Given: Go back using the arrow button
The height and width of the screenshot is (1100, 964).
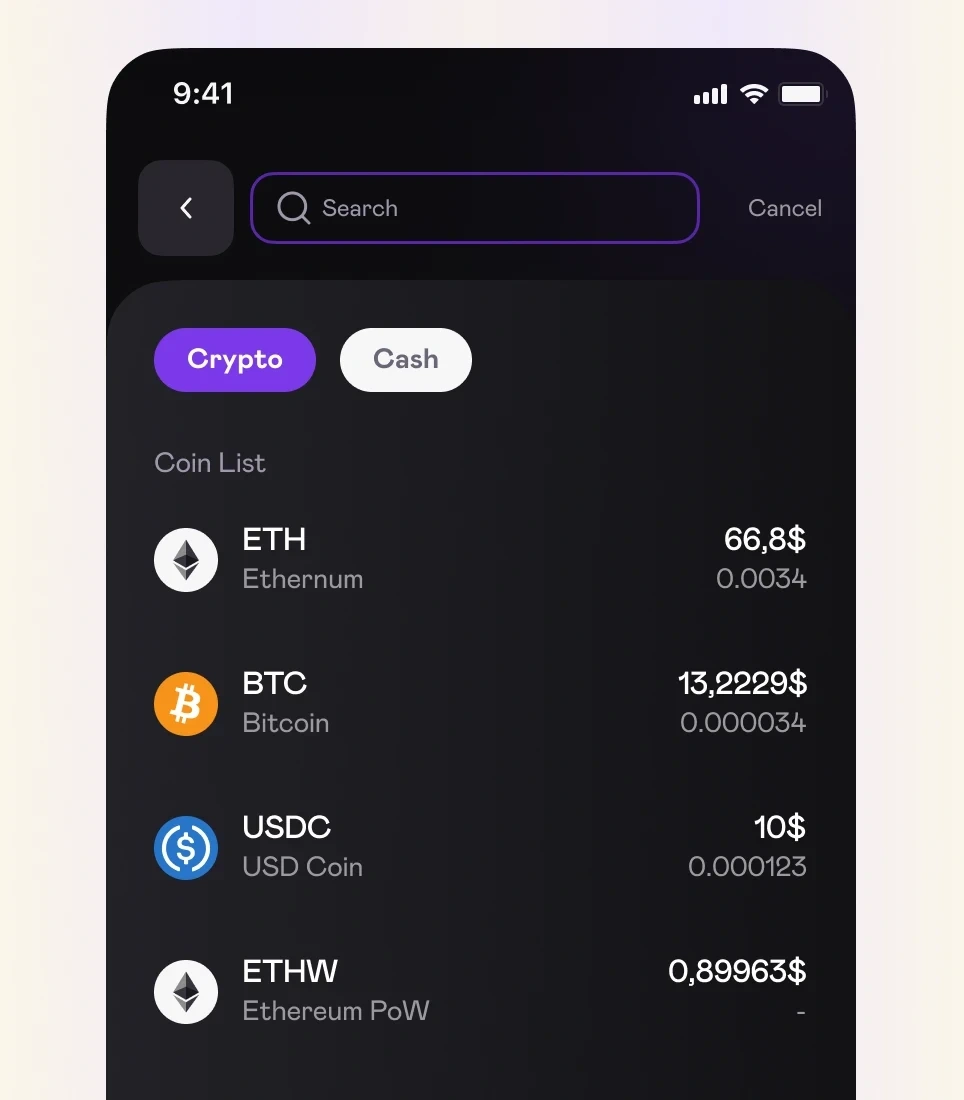Looking at the screenshot, I should [x=186, y=208].
